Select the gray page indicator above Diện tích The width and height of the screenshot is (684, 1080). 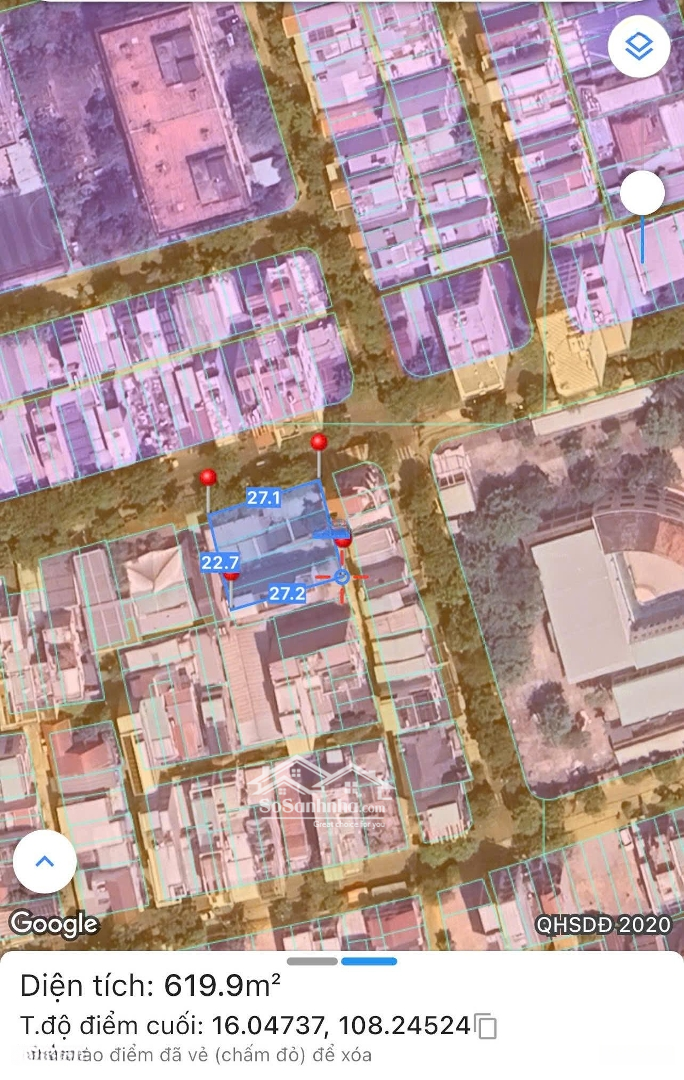(312, 961)
